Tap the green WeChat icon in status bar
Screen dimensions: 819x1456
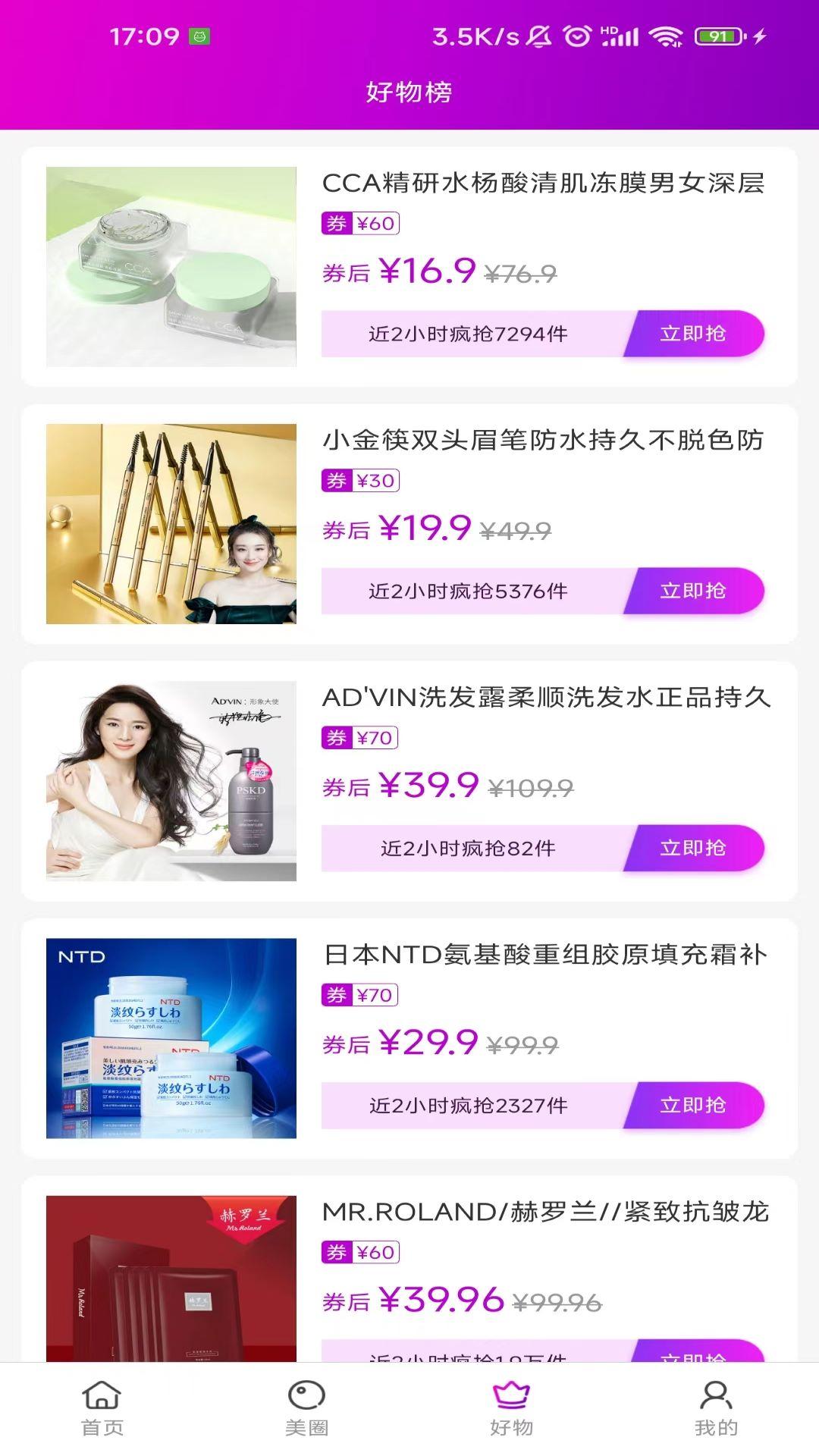pyautogui.click(x=199, y=34)
